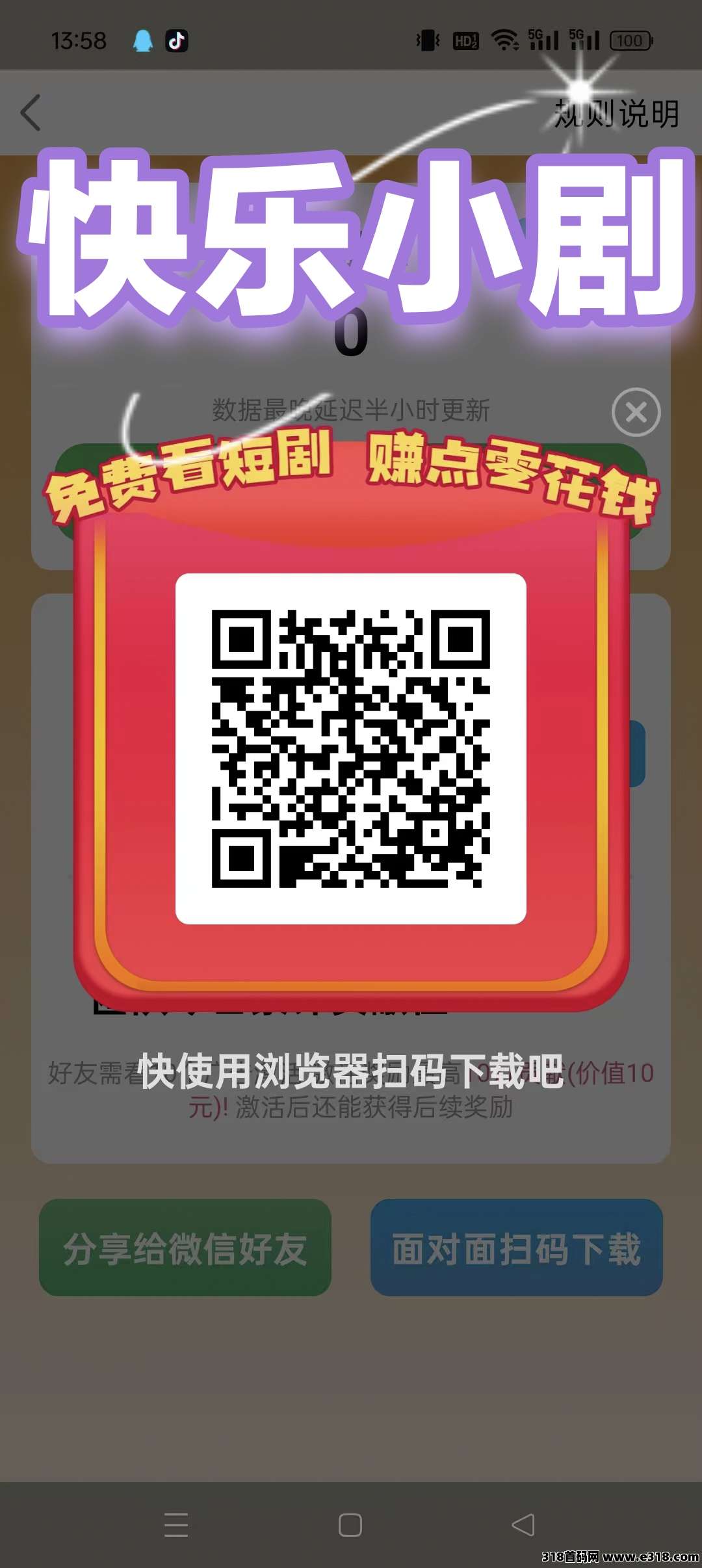Tap the 免费看短剧 赚点零花钱 slogan banner
The image size is (702, 1568).
tap(351, 478)
